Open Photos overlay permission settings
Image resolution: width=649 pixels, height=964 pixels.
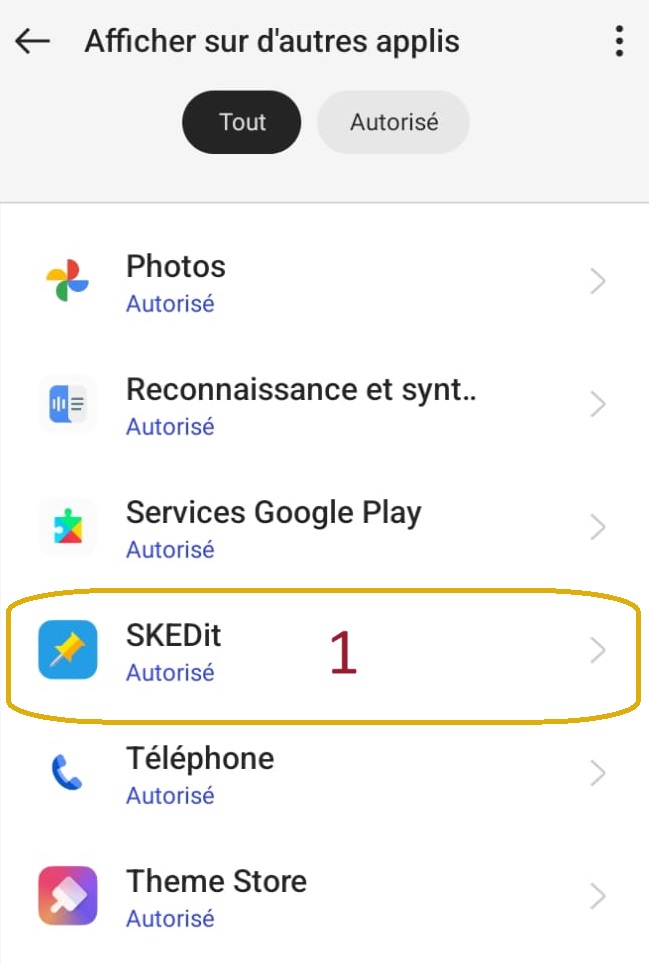[324, 283]
